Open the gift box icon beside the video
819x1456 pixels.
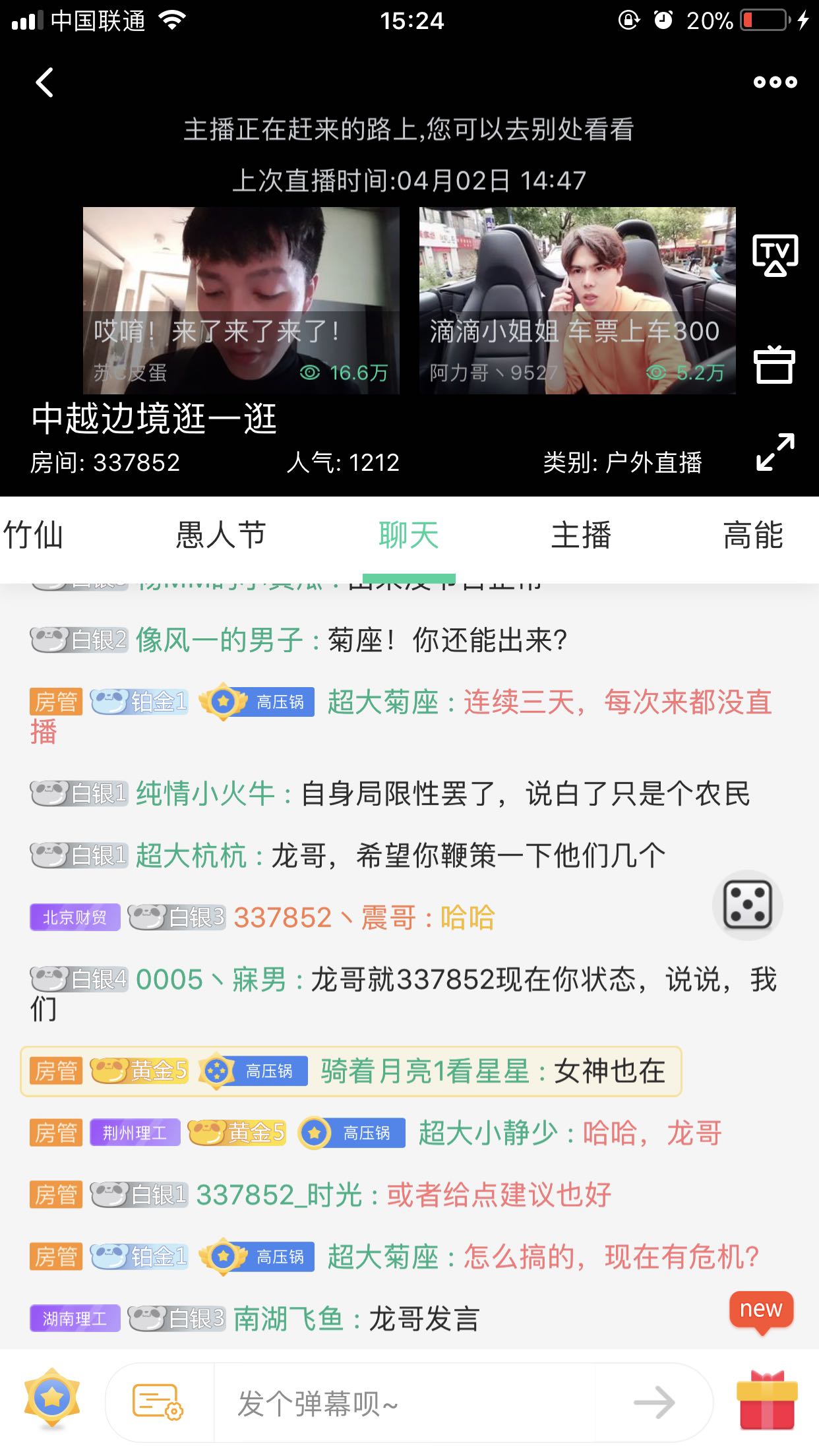click(x=774, y=364)
